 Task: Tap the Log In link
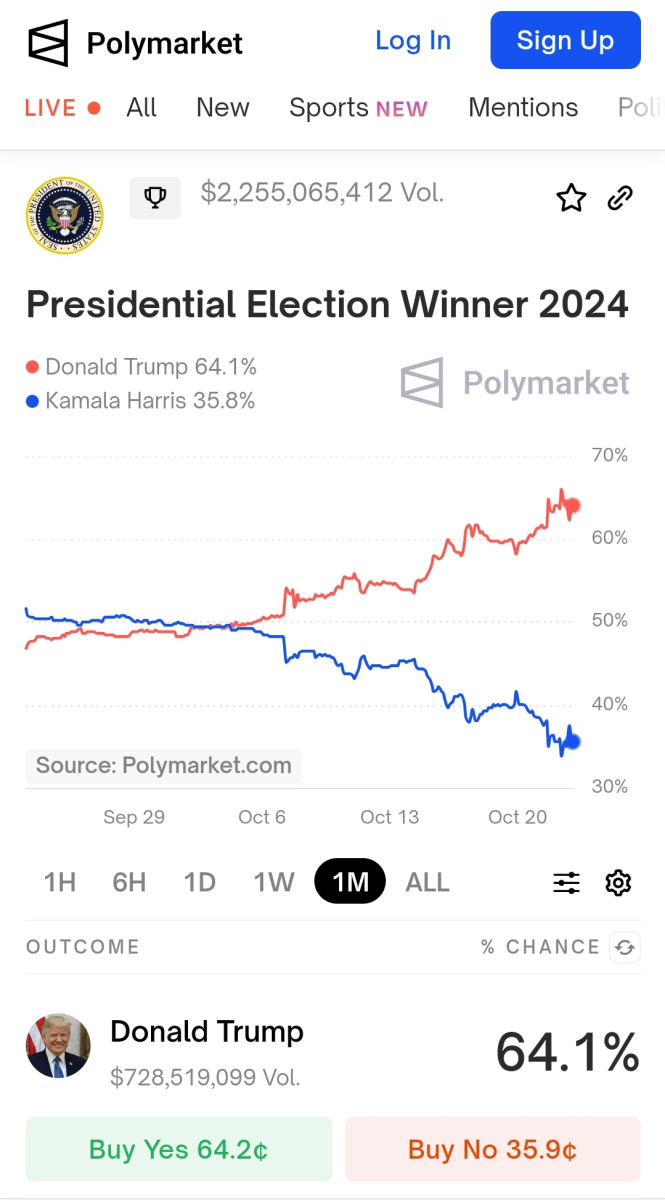(x=413, y=41)
